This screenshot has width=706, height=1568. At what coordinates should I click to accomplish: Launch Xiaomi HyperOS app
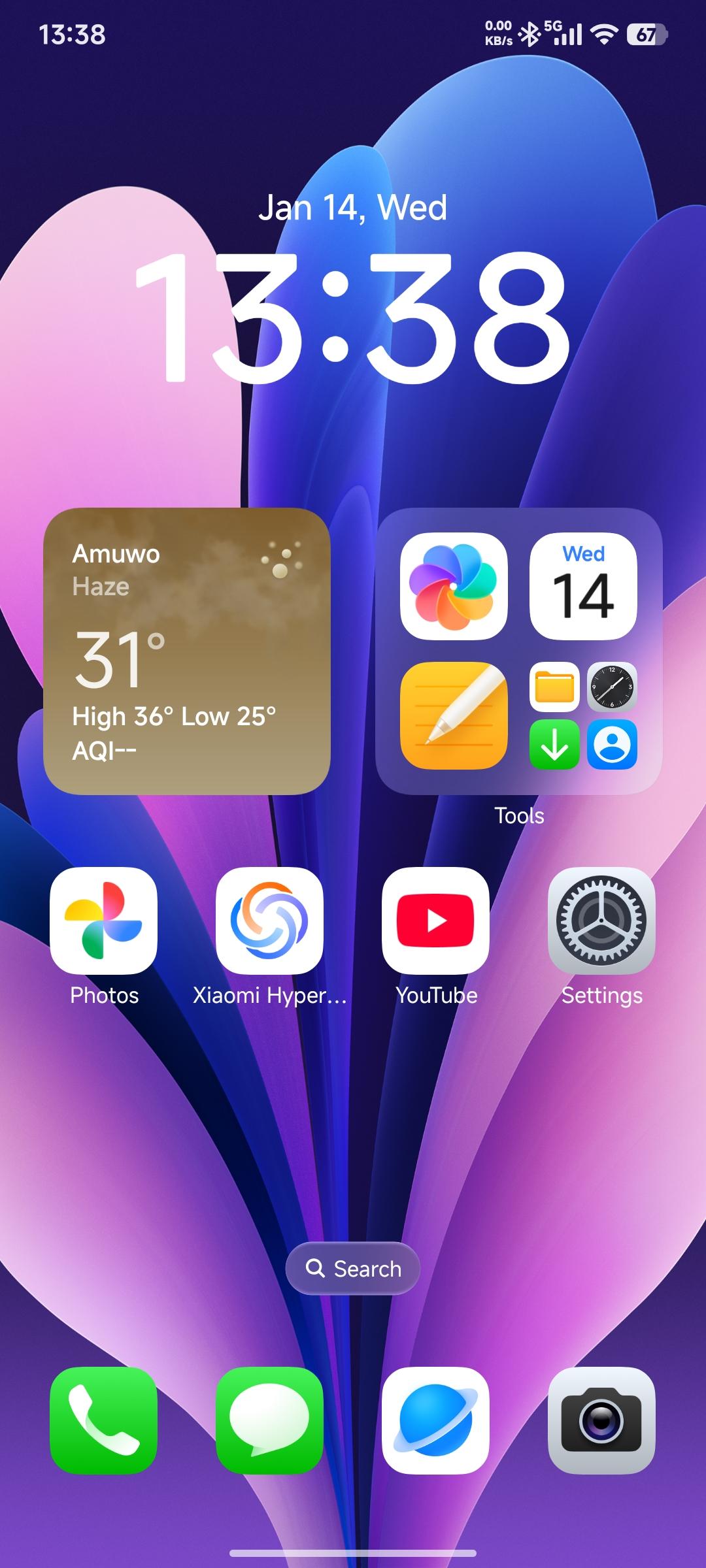tap(269, 920)
